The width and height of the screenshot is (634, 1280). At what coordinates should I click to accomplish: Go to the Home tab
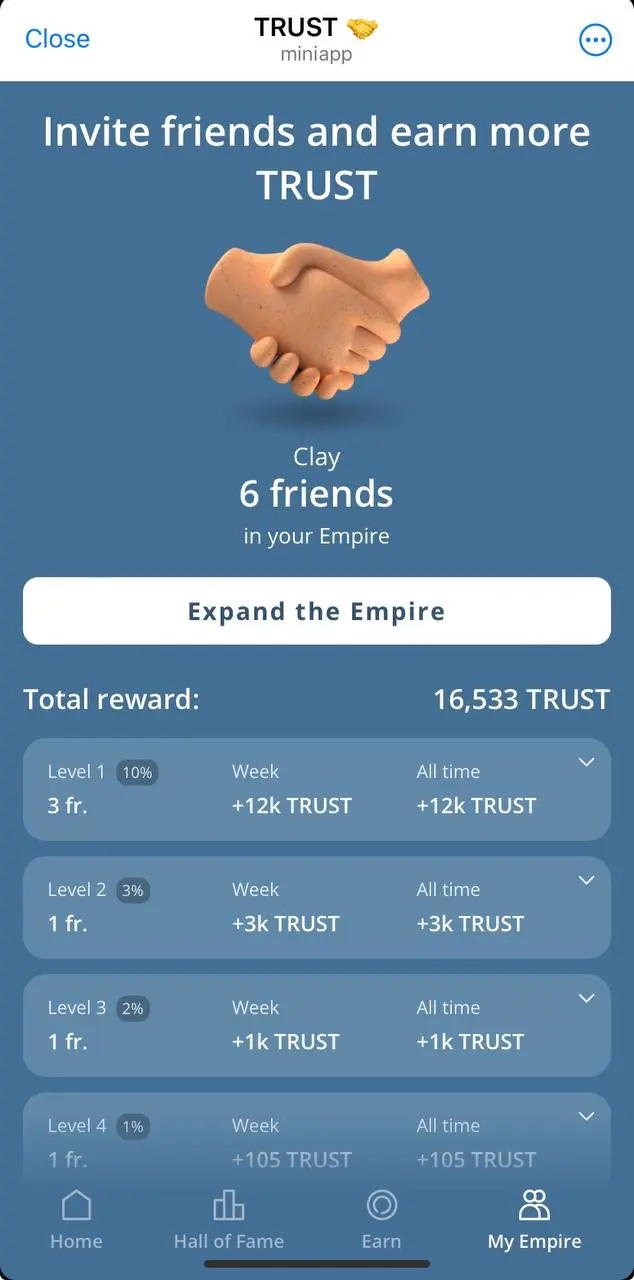click(76, 1220)
